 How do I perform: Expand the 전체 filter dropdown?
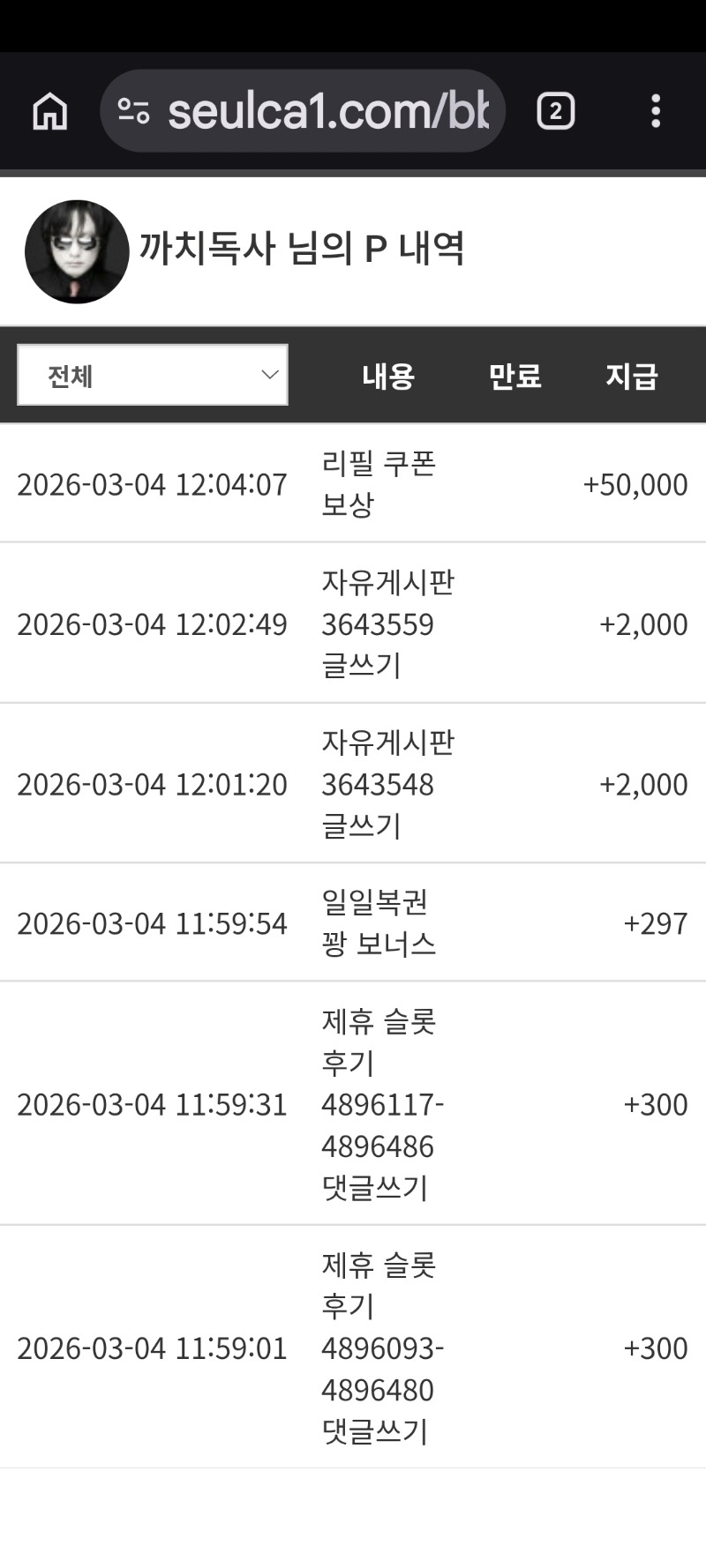(x=153, y=376)
